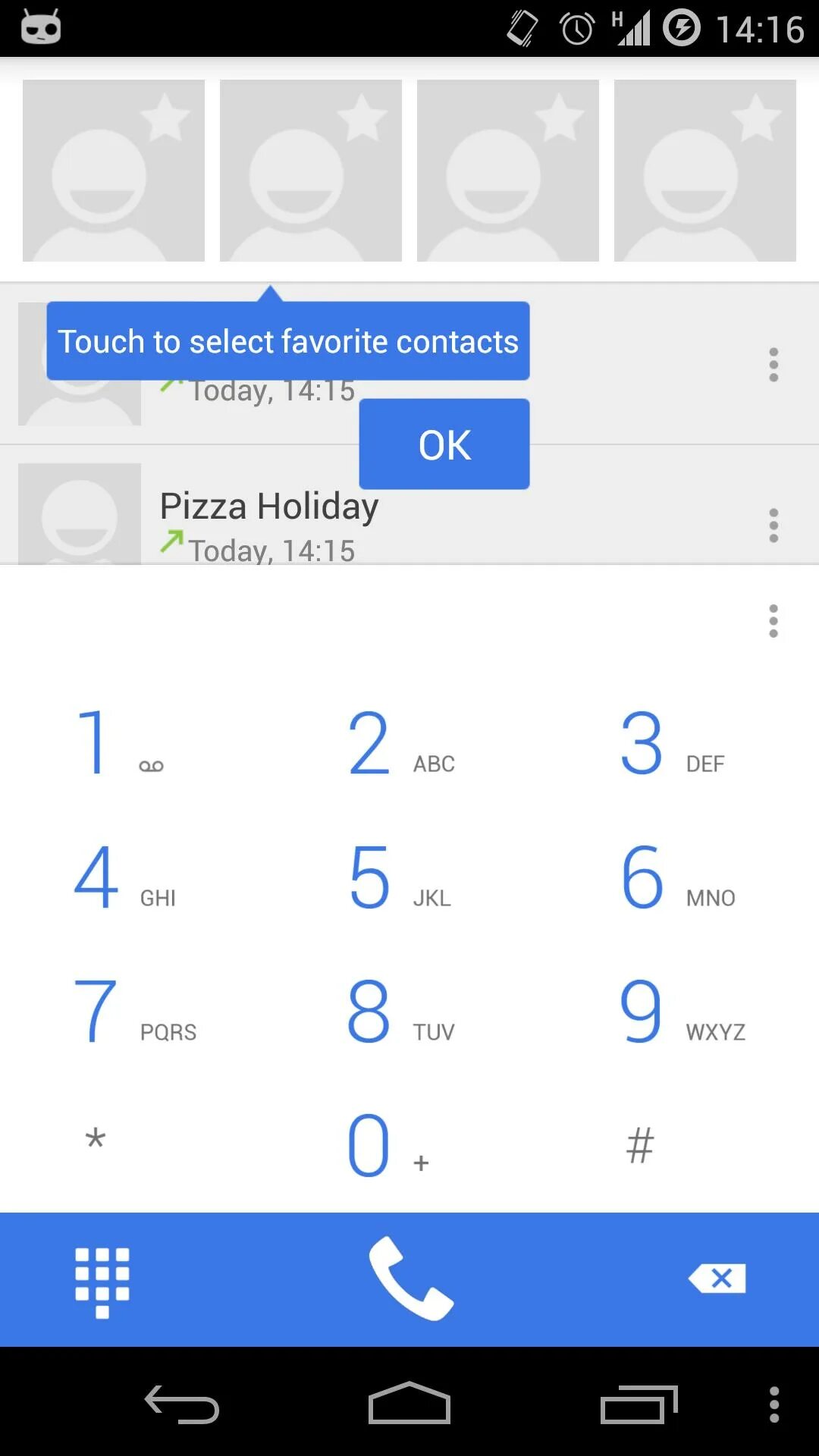Dial digit 2 ABC
819x1456 pixels.
click(400, 743)
